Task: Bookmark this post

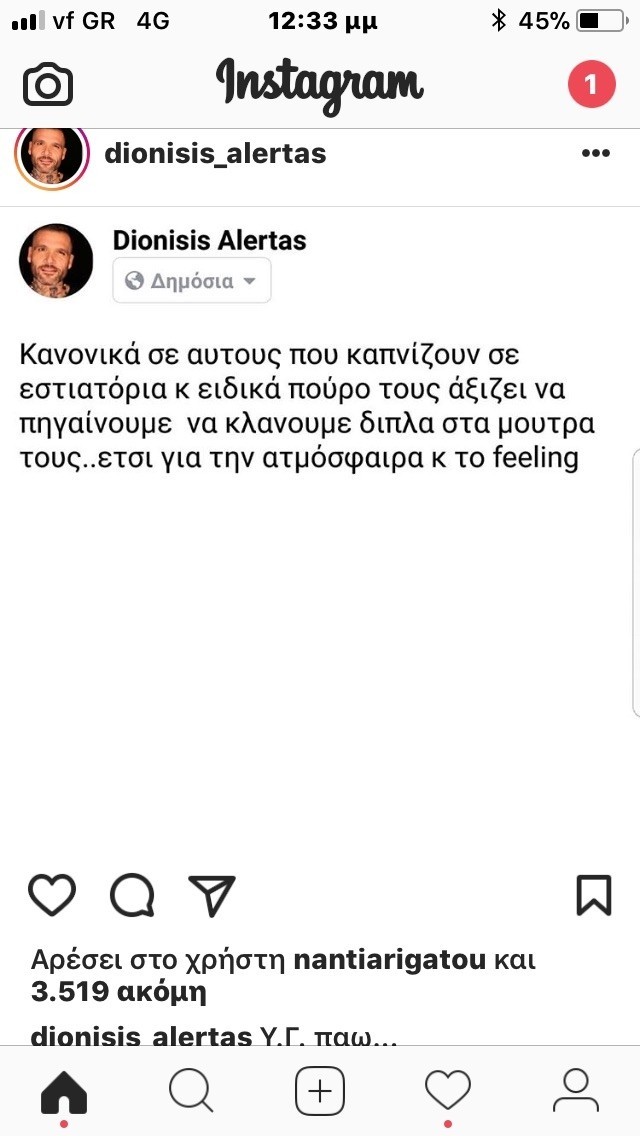Action: [594, 895]
